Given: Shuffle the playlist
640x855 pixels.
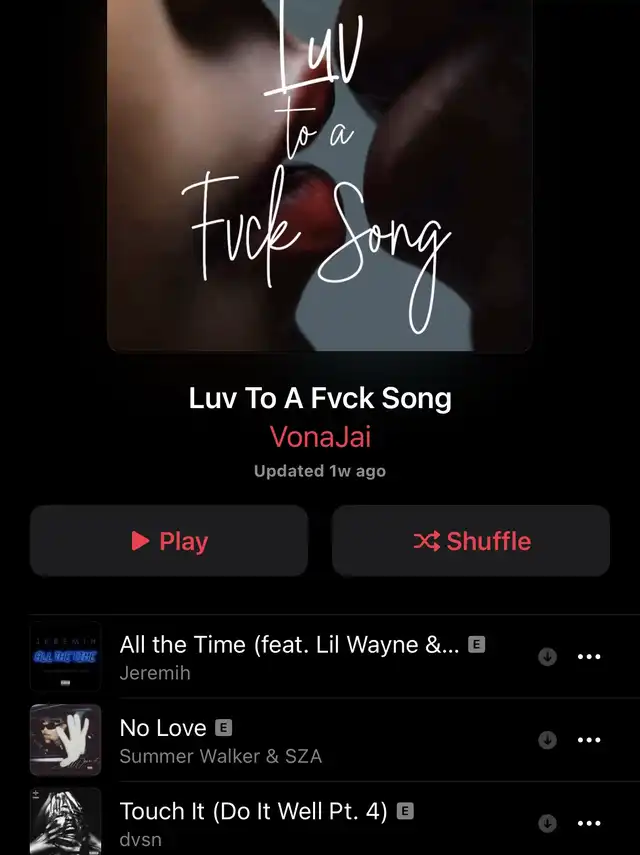Looking at the screenshot, I should pos(471,541).
